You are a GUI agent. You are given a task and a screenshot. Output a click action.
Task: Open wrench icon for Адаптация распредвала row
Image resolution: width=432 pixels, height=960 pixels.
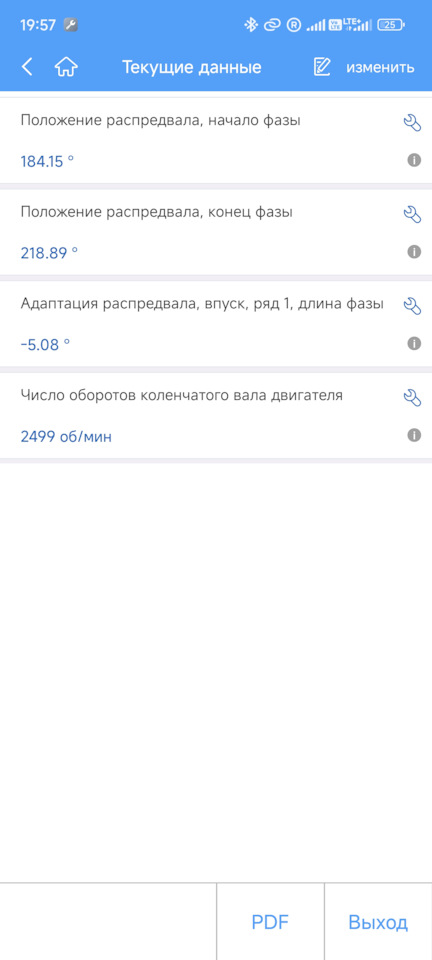pos(413,306)
